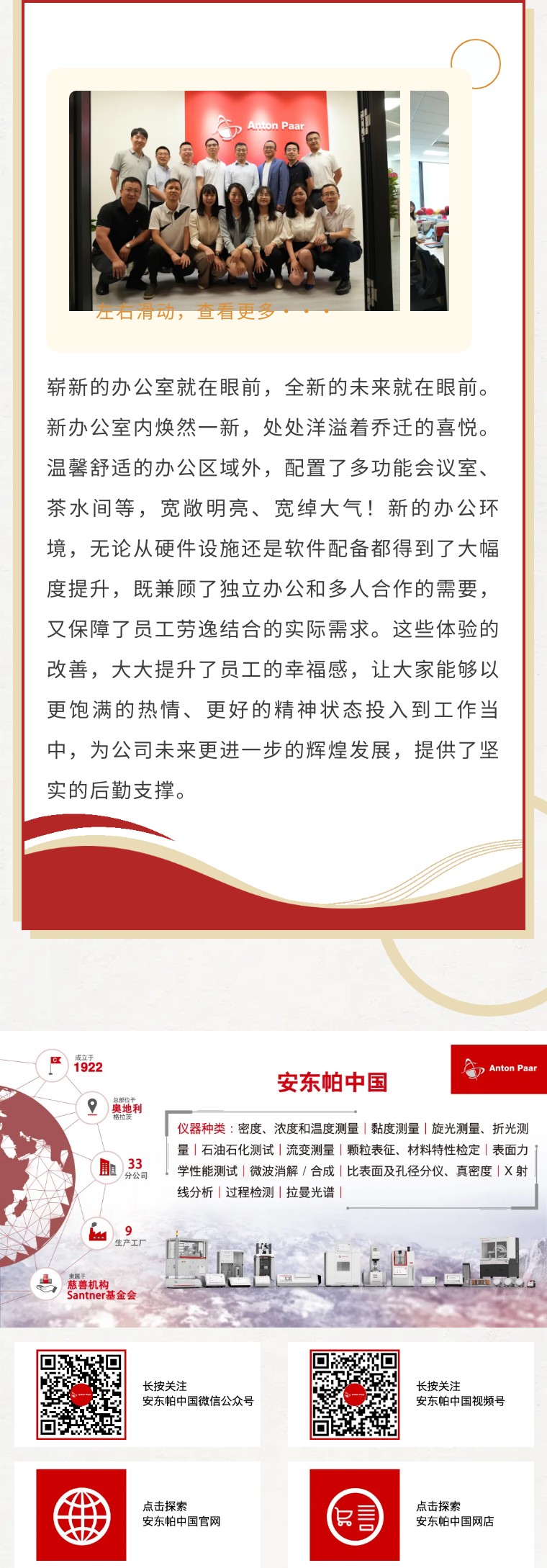The width and height of the screenshot is (547, 1568).
Task: View the team group photo in the carousel
Action: point(235,200)
